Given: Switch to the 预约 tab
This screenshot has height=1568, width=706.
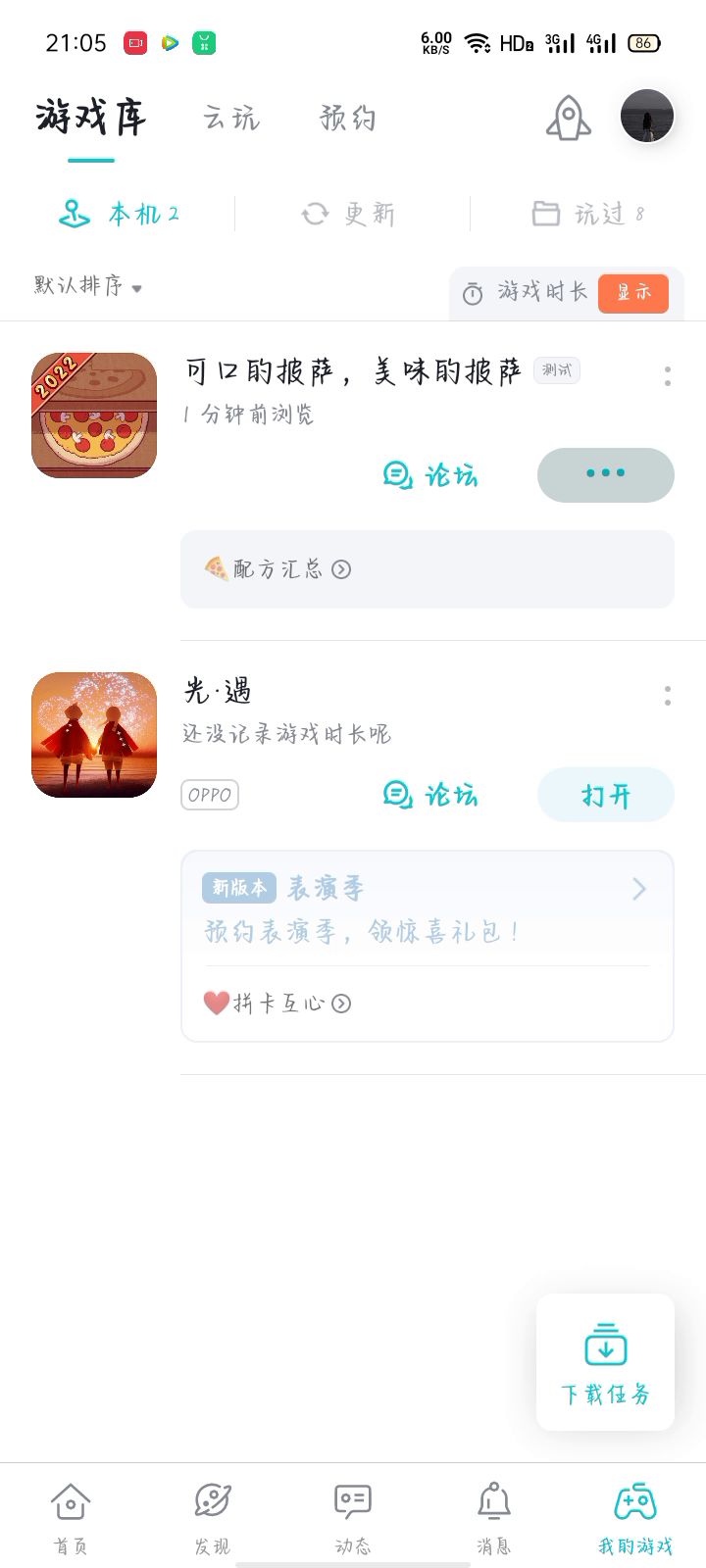Looking at the screenshot, I should coord(347,119).
